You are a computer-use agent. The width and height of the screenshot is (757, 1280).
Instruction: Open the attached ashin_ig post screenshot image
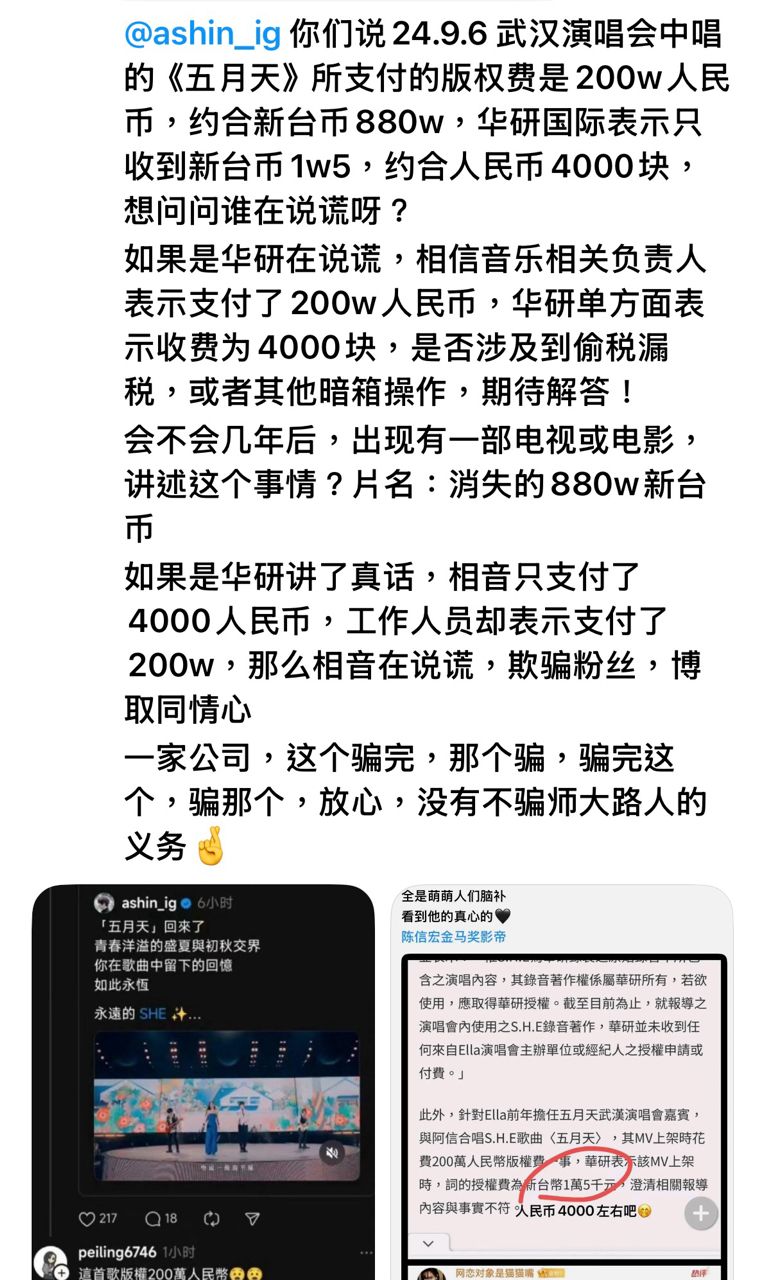click(x=203, y=1082)
